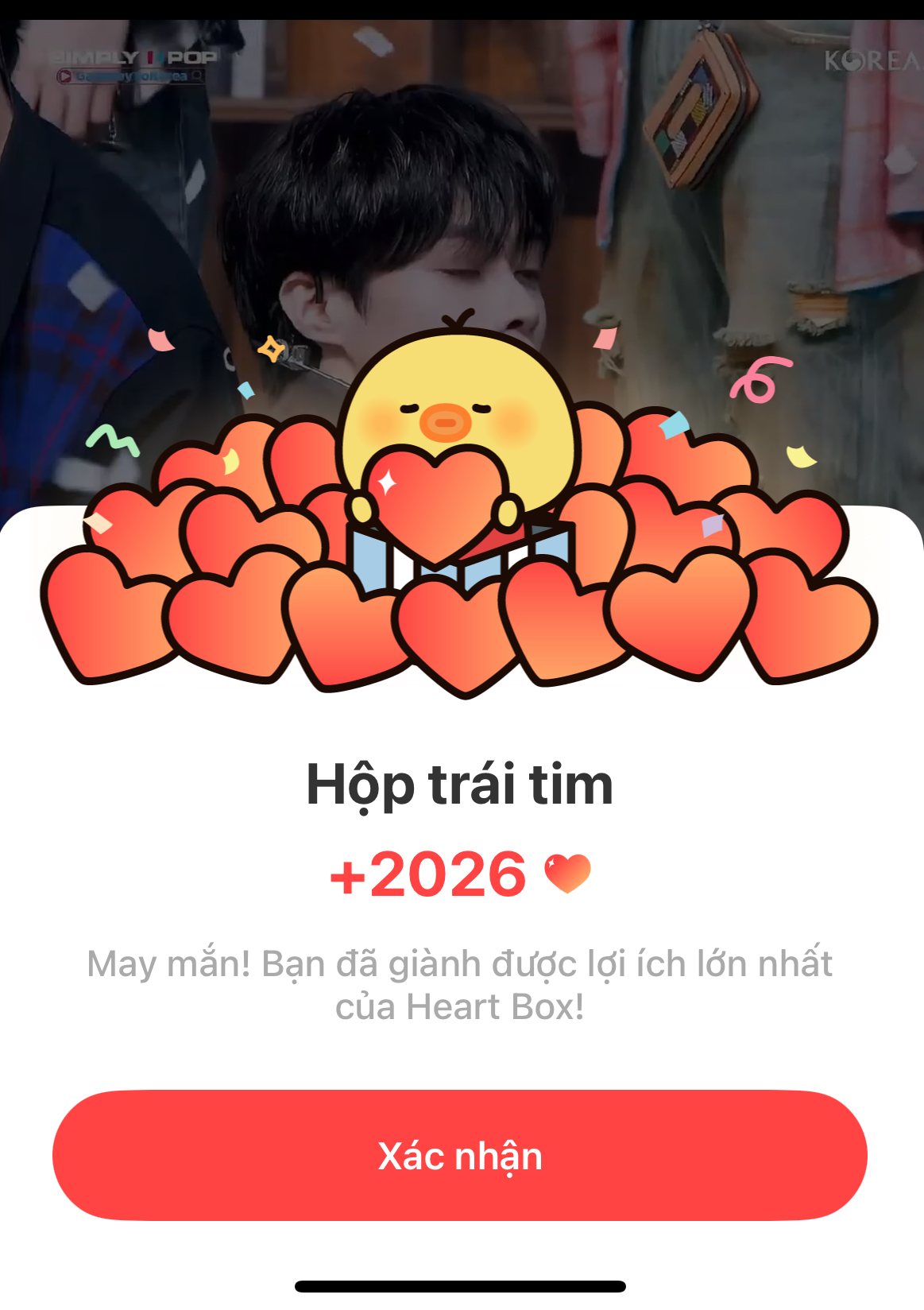Click the play icon in the SIMPLY K-POP watermark

pyautogui.click(x=64, y=74)
